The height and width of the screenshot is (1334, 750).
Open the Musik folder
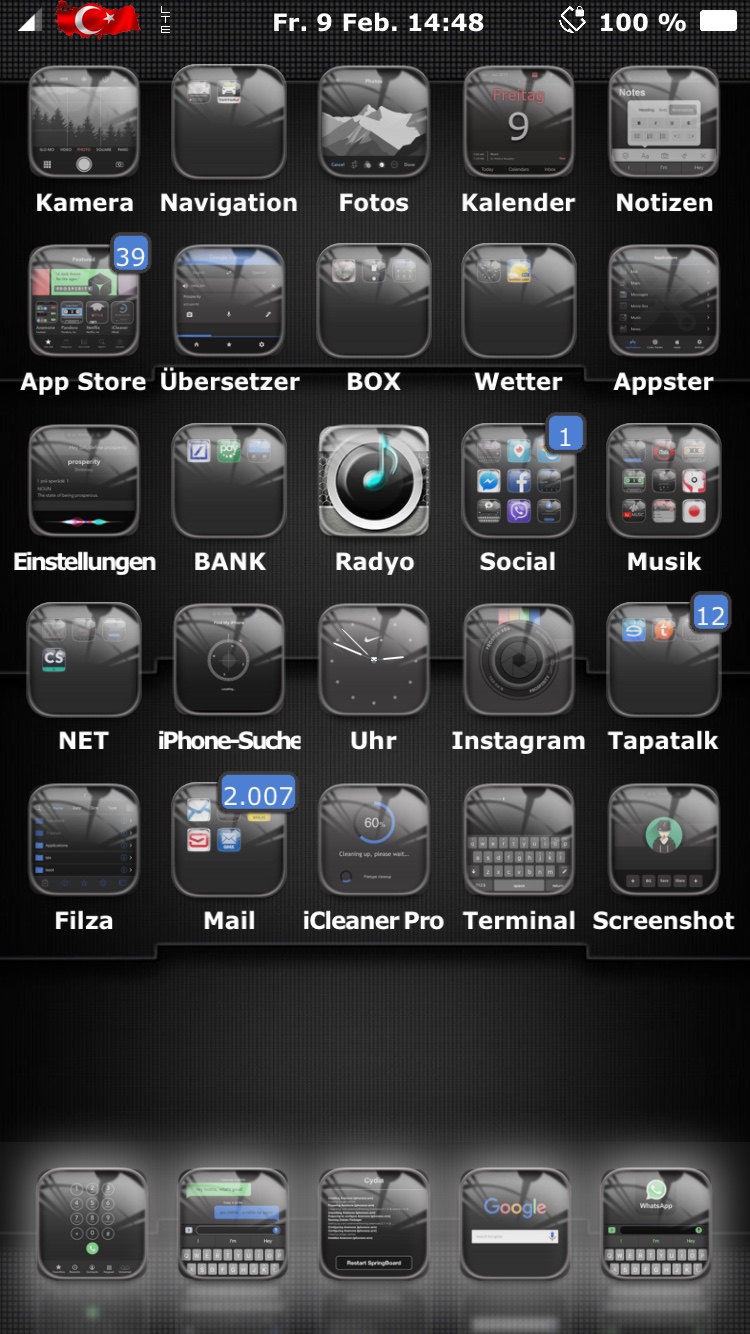(x=664, y=481)
